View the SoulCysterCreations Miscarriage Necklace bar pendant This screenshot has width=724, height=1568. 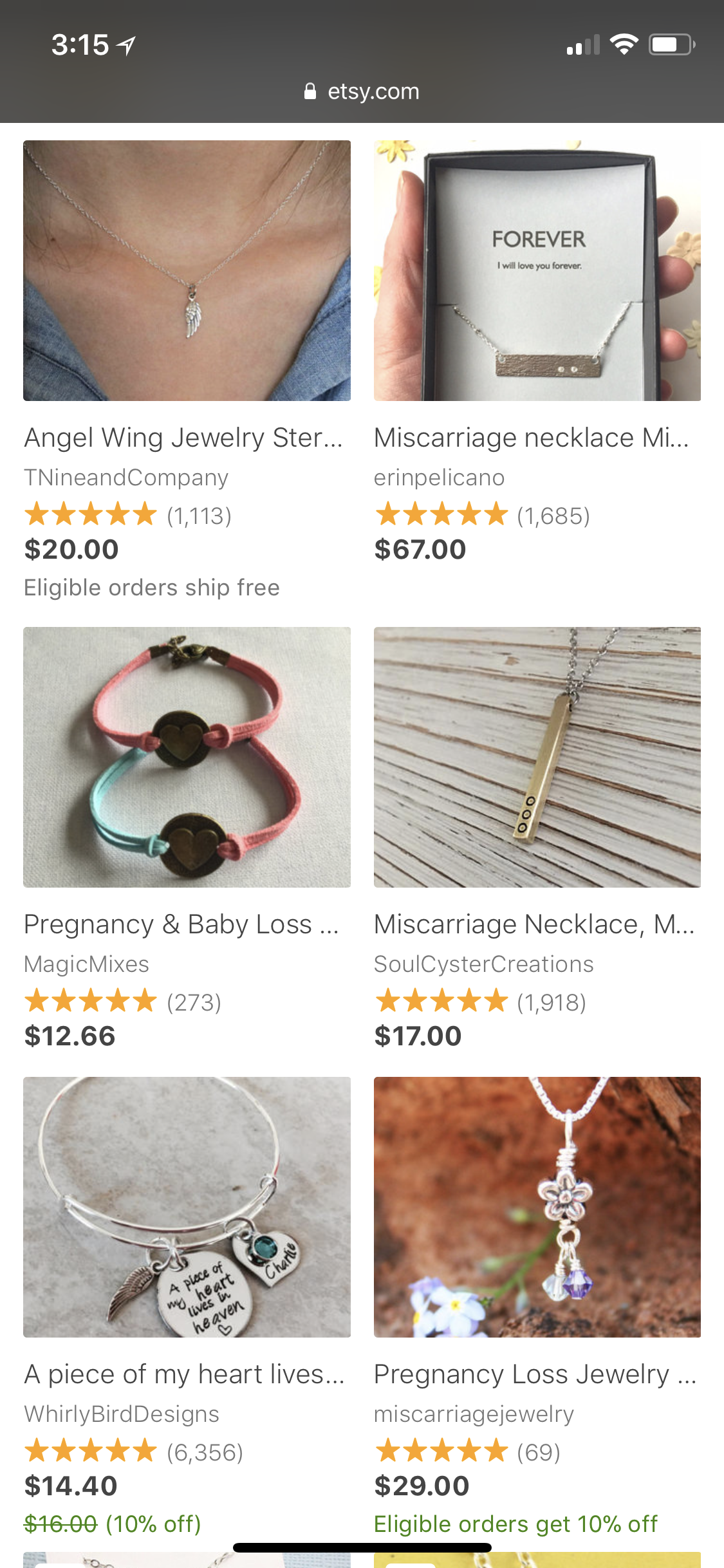coord(537,757)
